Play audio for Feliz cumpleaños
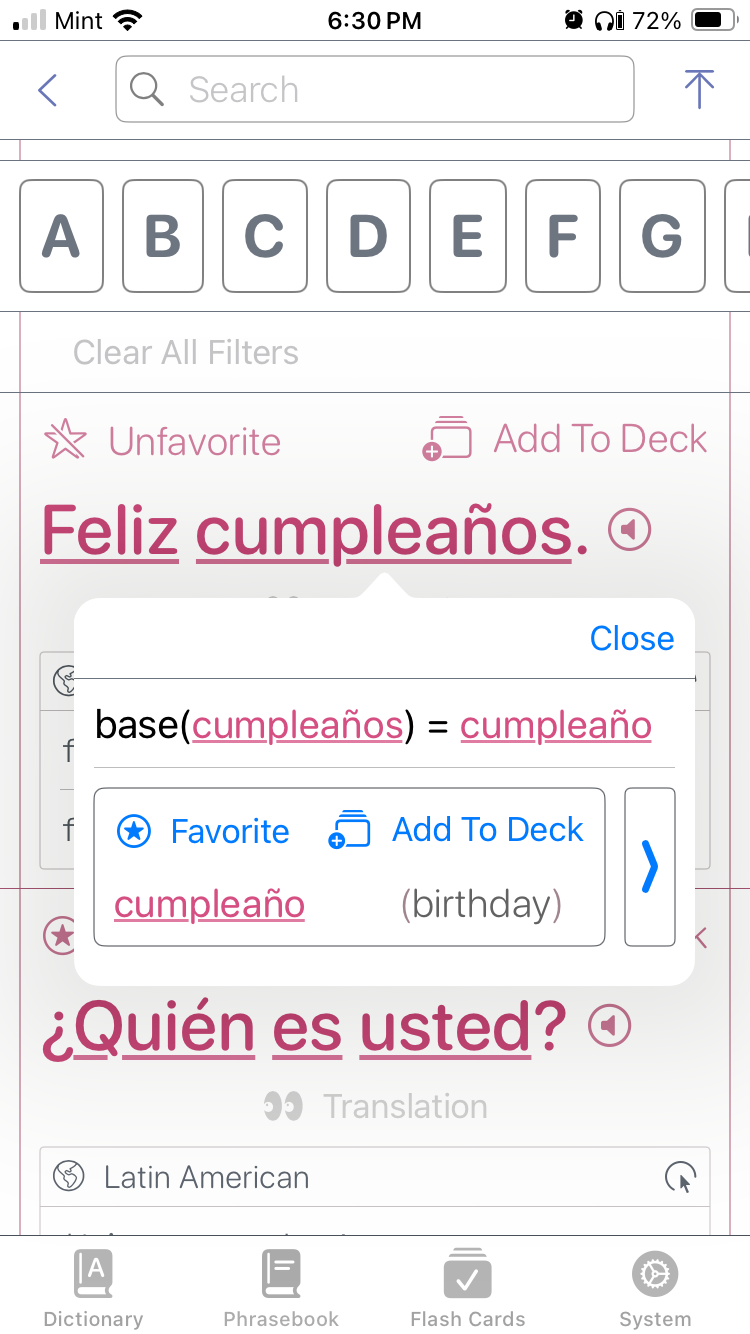 coord(629,530)
